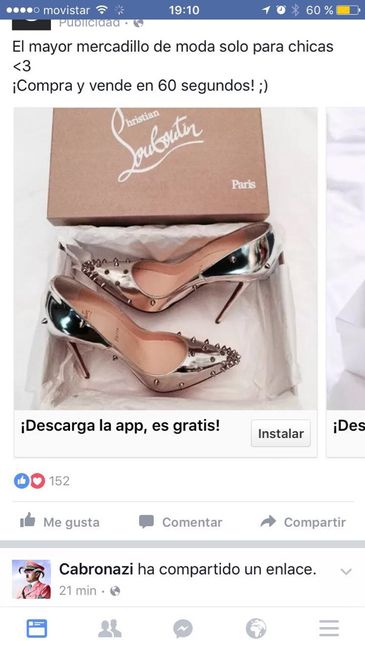Comment on the ad via Comentar
Screen dimensions: 365x650
[180, 522]
